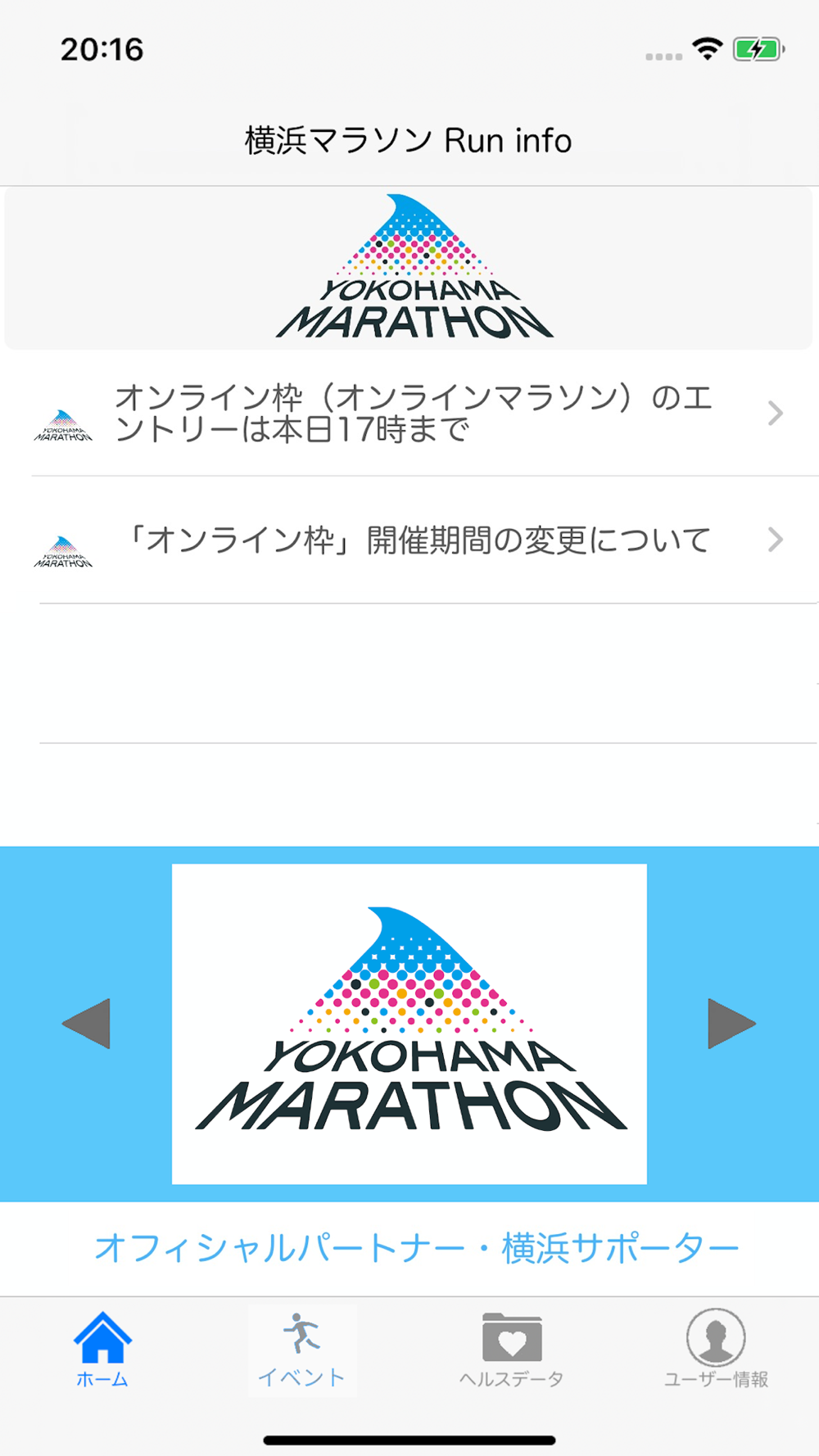Viewport: 819px width, 1456px height.
Task: Show the previous sponsor banner with left arrow
Action: point(86,1023)
